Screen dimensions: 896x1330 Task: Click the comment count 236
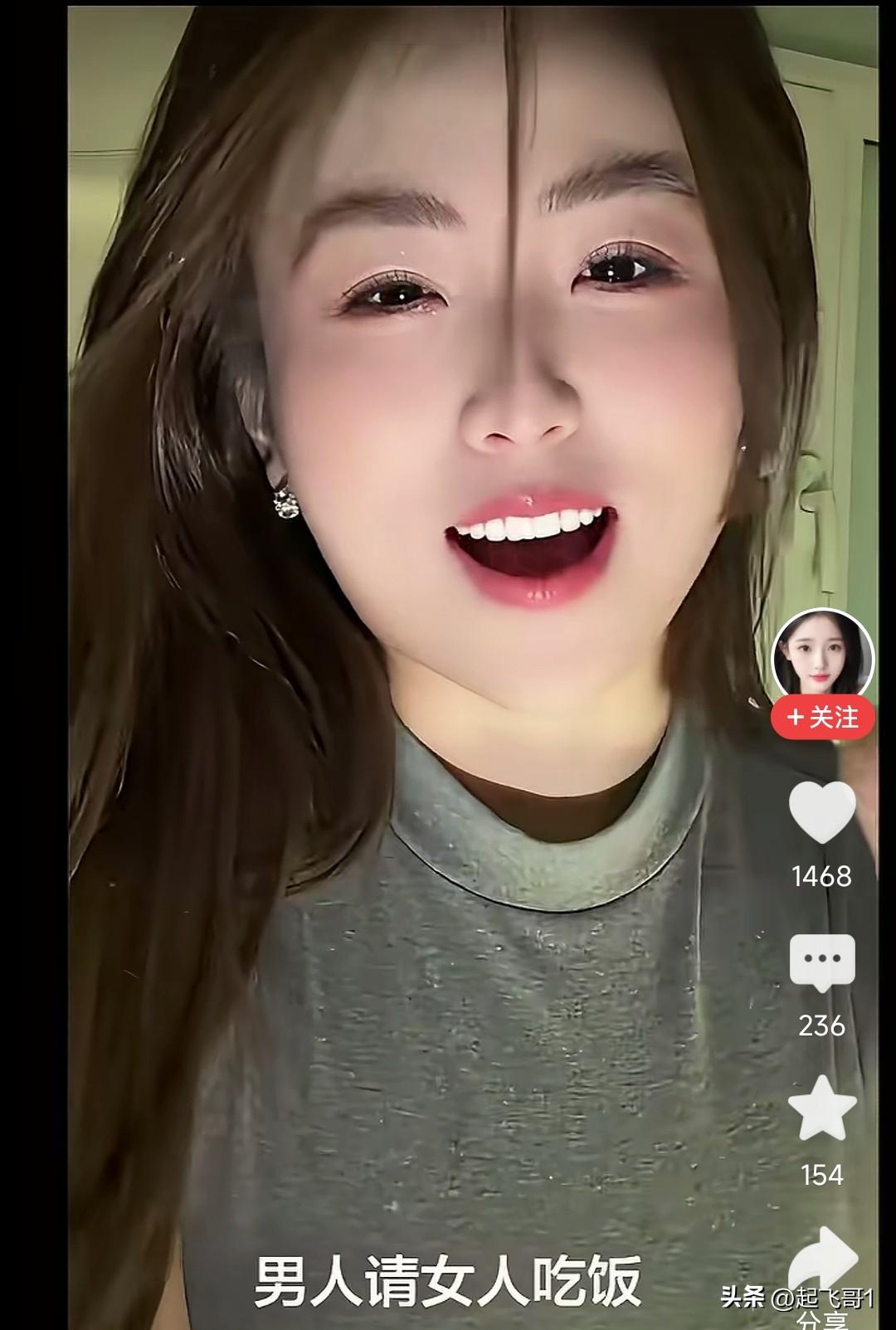tap(821, 1023)
